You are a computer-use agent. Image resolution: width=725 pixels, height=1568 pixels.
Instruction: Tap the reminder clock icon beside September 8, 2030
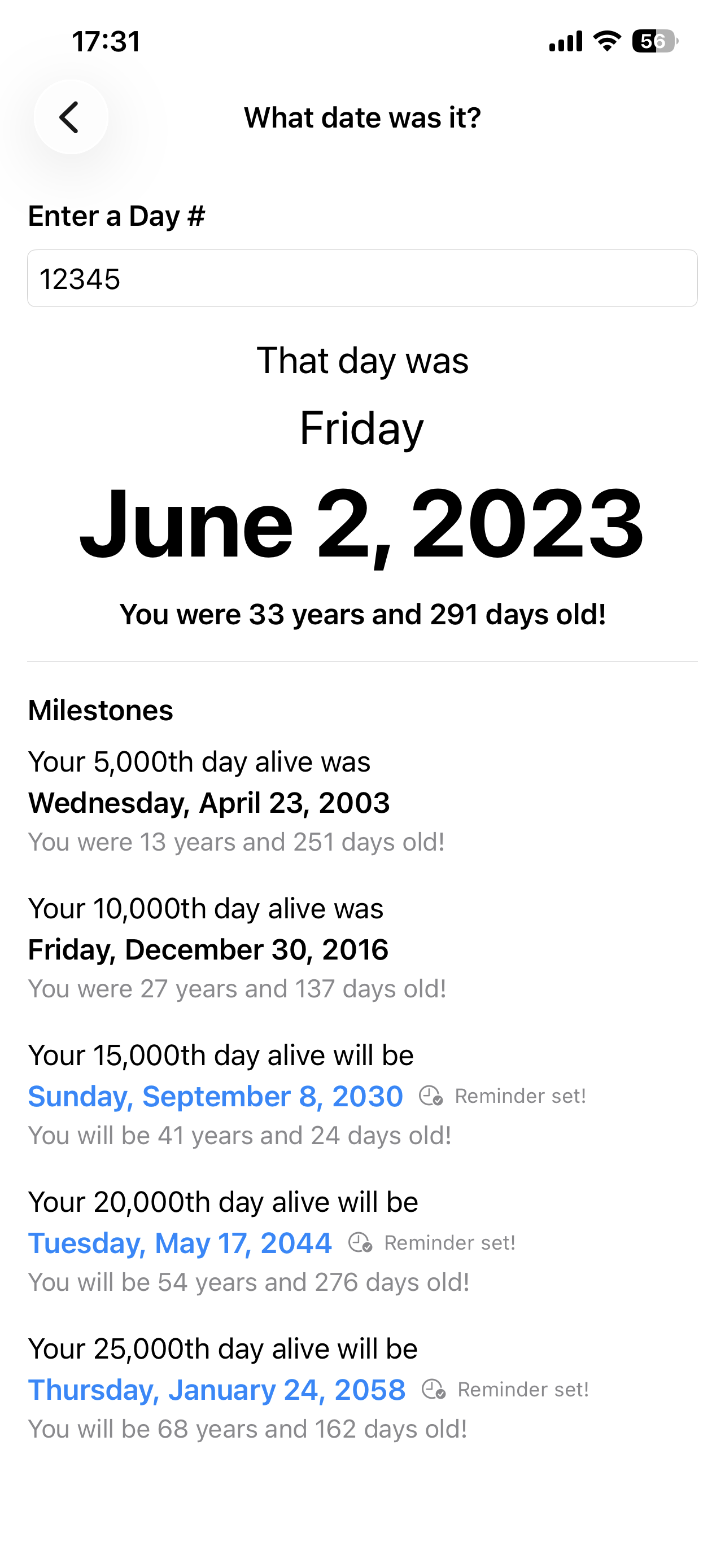click(x=430, y=1096)
